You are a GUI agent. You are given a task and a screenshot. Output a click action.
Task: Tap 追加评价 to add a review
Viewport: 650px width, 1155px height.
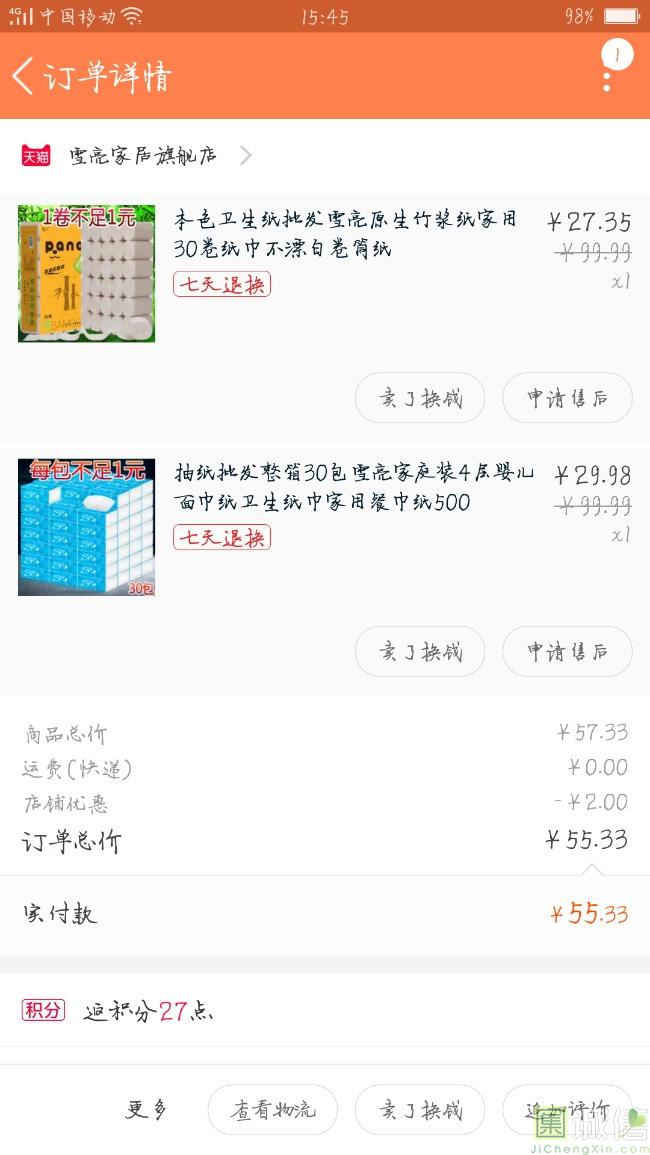[566, 1110]
